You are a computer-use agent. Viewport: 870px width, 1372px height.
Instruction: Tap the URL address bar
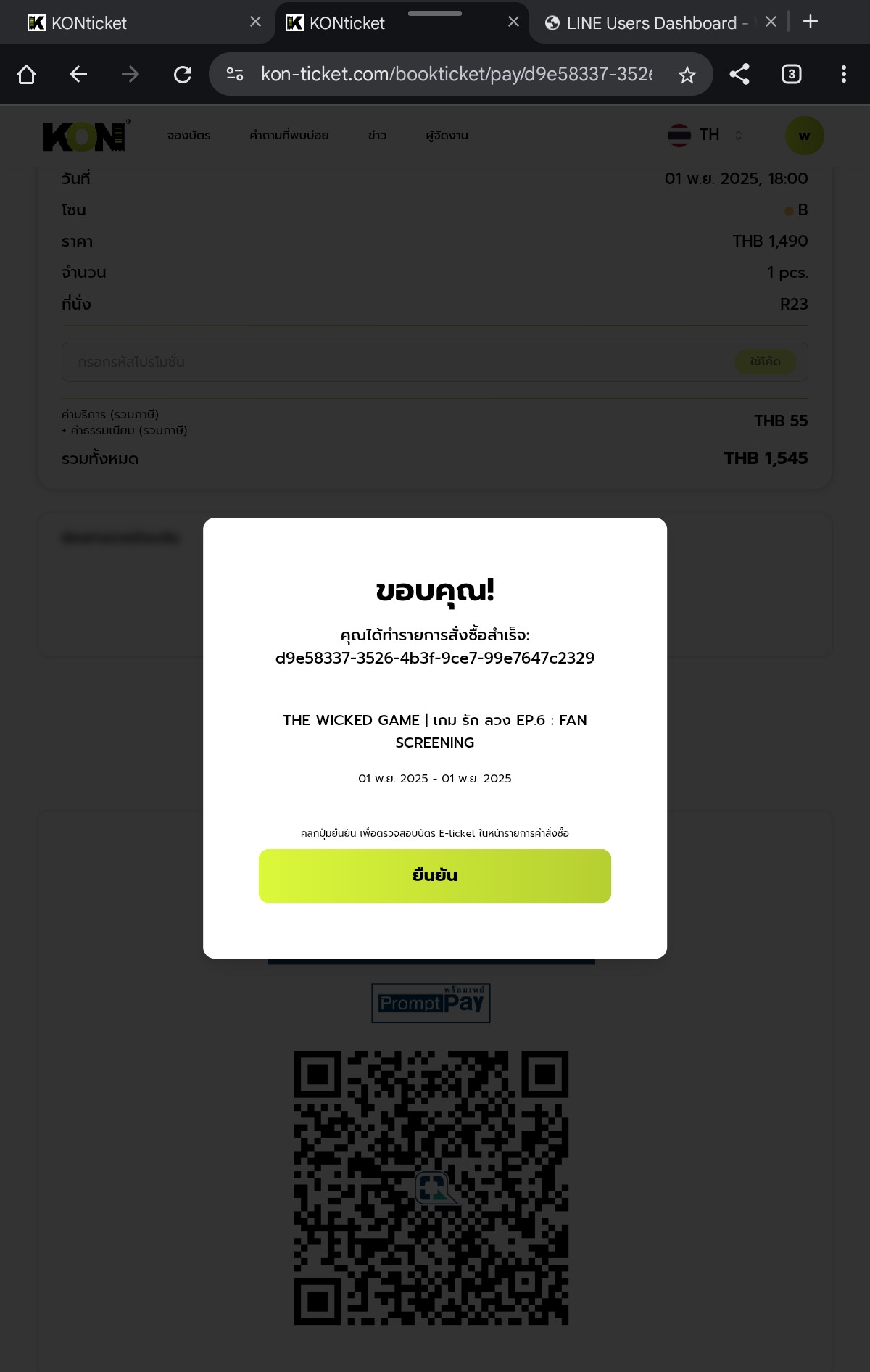point(457,74)
